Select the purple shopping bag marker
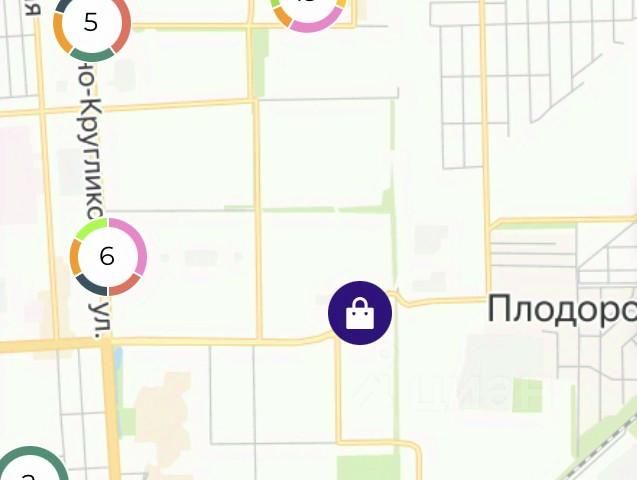Image resolution: width=637 pixels, height=480 pixels. [x=360, y=314]
